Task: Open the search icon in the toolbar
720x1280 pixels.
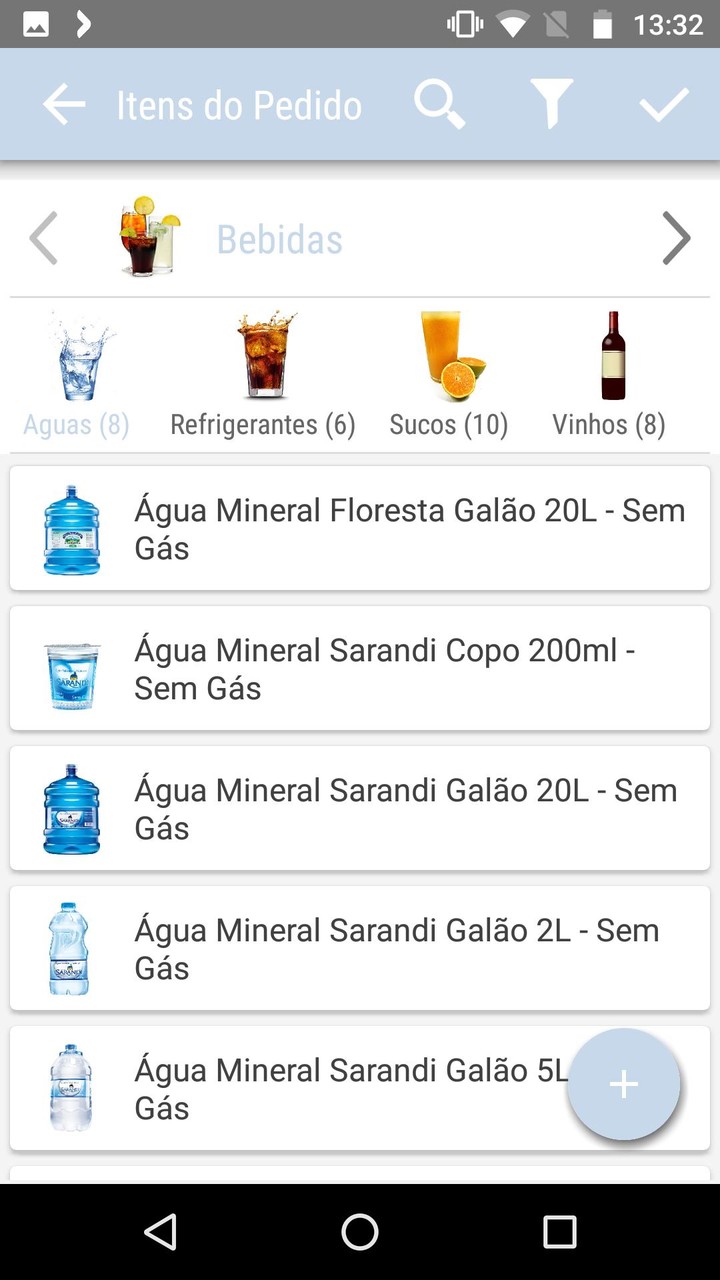Action: click(438, 104)
